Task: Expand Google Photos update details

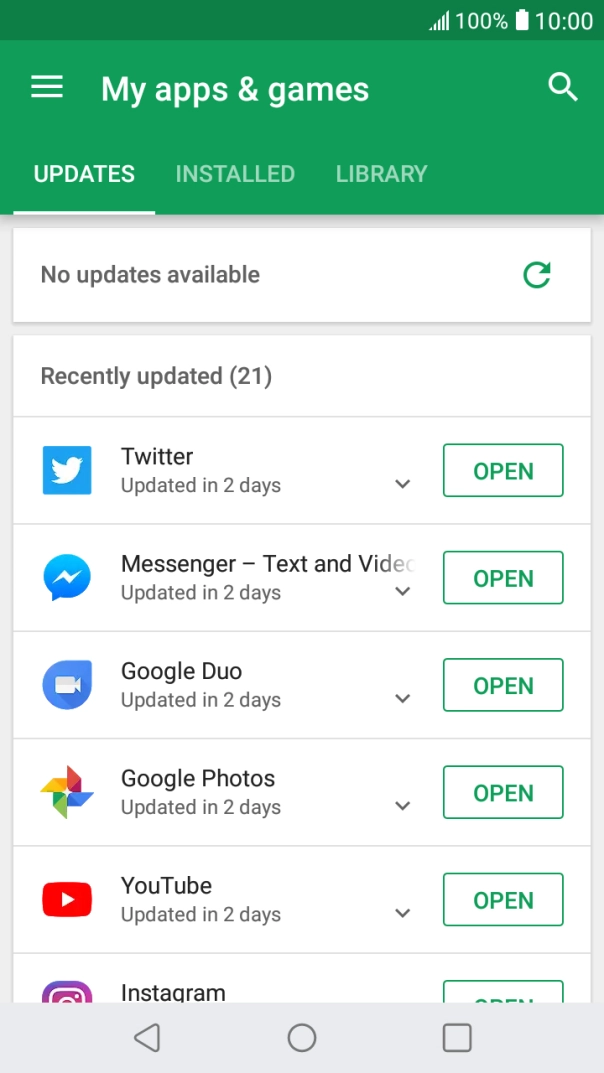Action: 403,806
